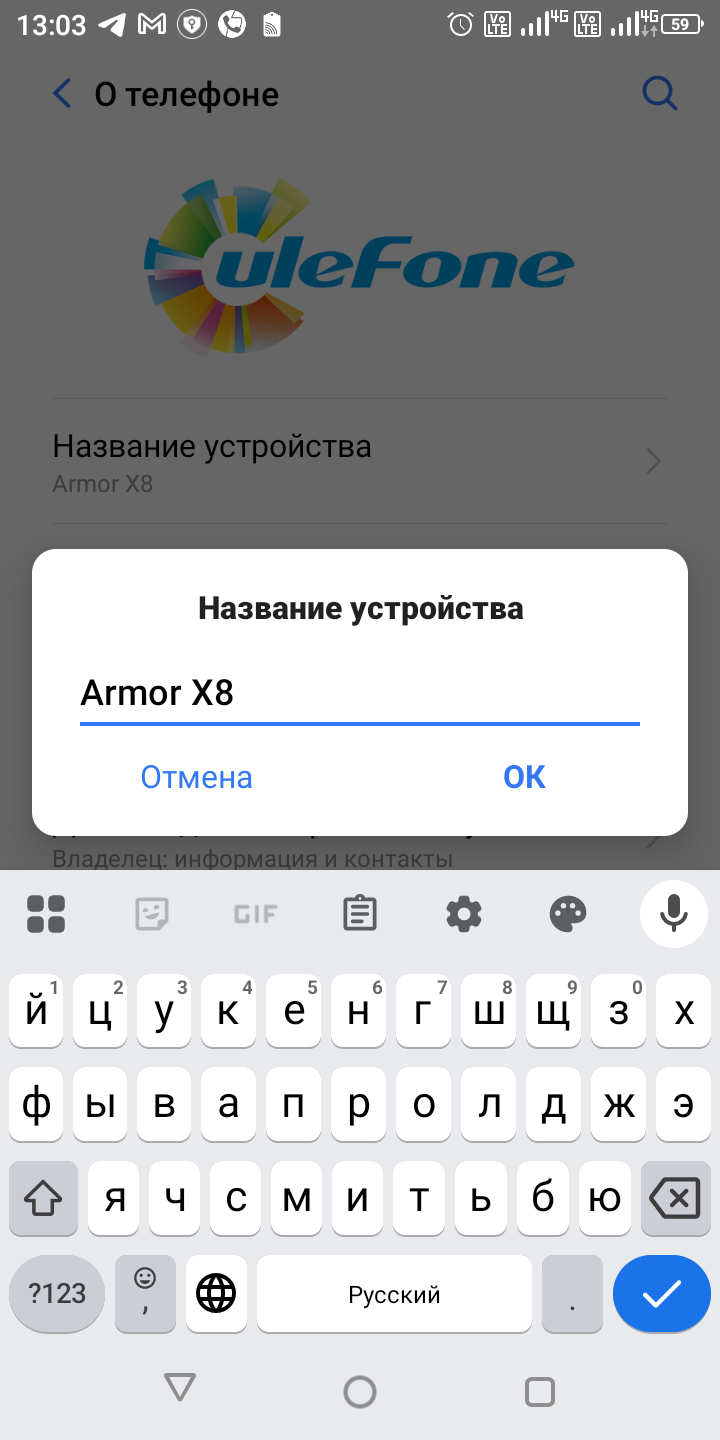Open the sticker panel on keyboard

(151, 913)
